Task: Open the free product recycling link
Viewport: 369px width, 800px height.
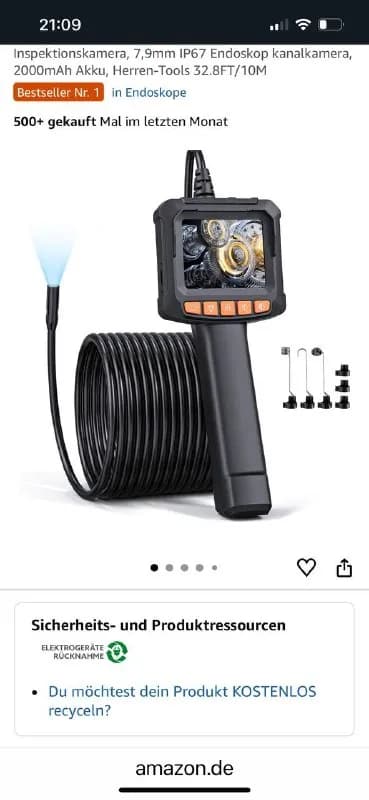Action: (182, 701)
